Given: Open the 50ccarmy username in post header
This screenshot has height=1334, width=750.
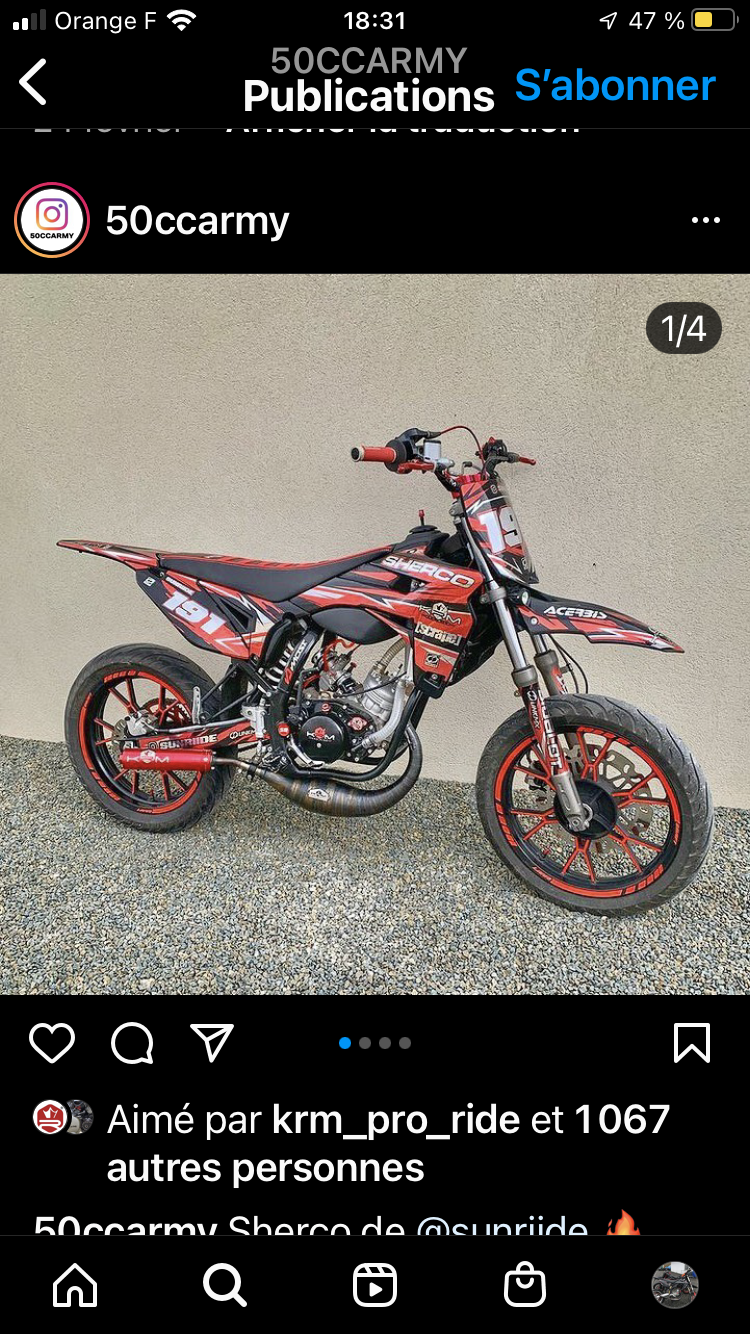Looking at the screenshot, I should click(x=197, y=220).
